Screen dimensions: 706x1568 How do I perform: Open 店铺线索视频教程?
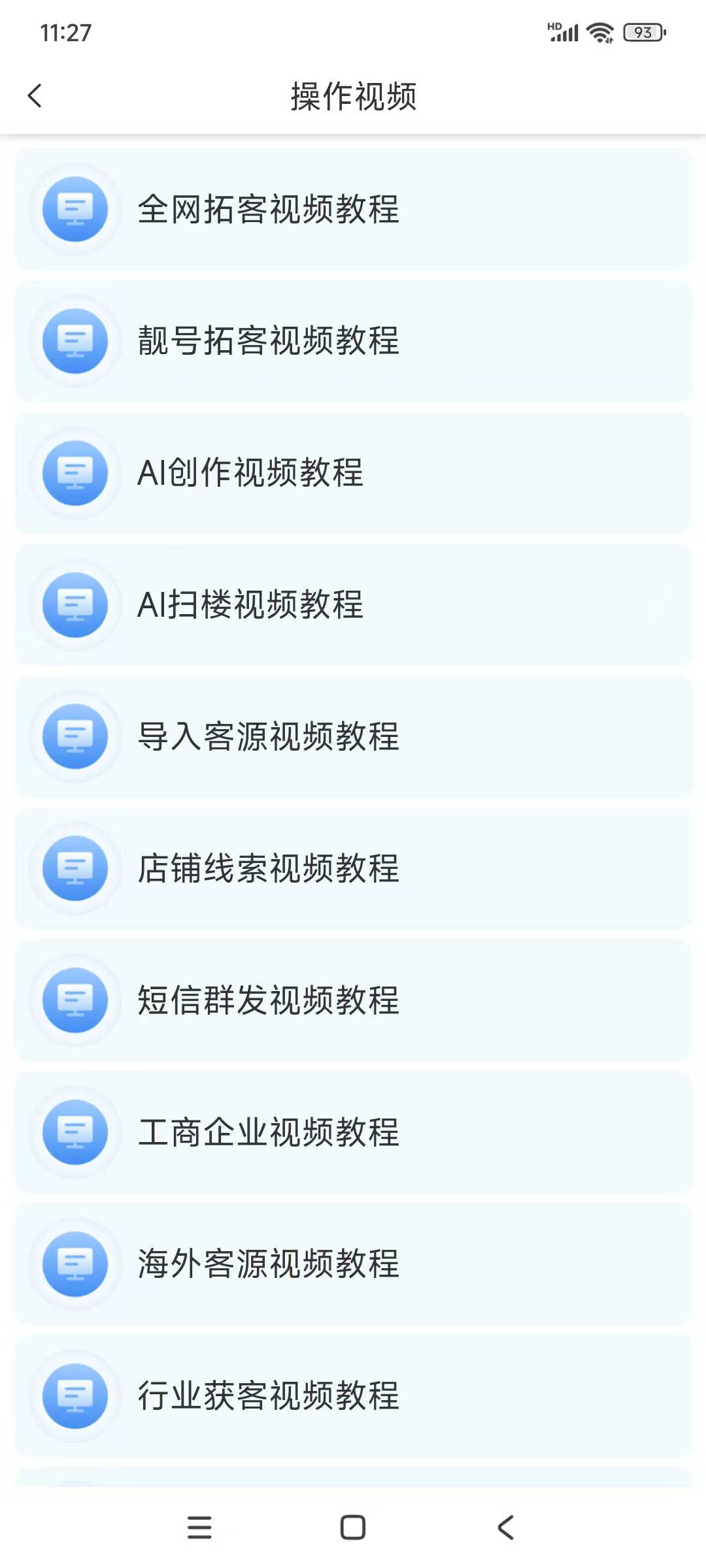(x=353, y=868)
